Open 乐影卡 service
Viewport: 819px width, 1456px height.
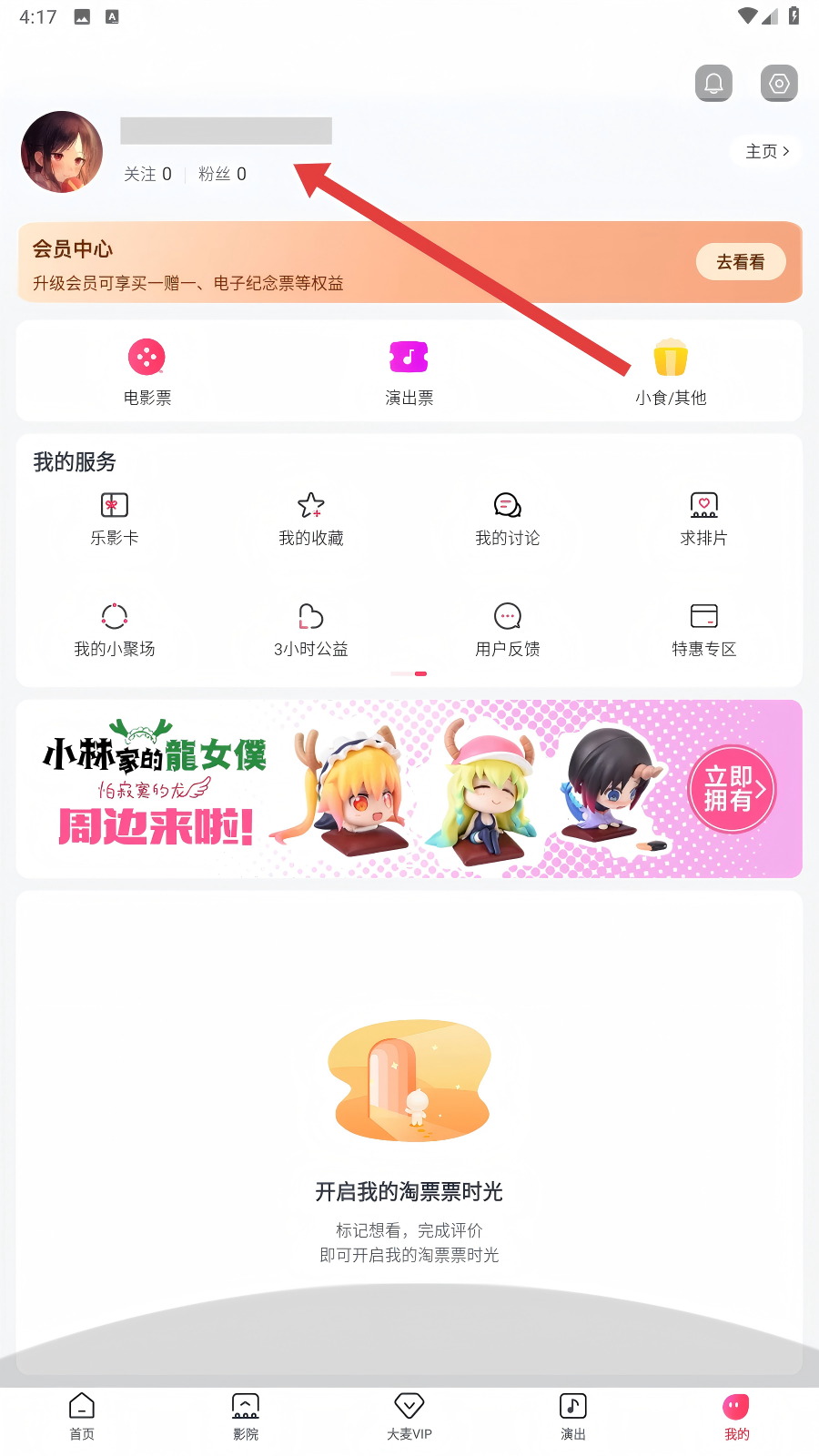pyautogui.click(x=115, y=519)
